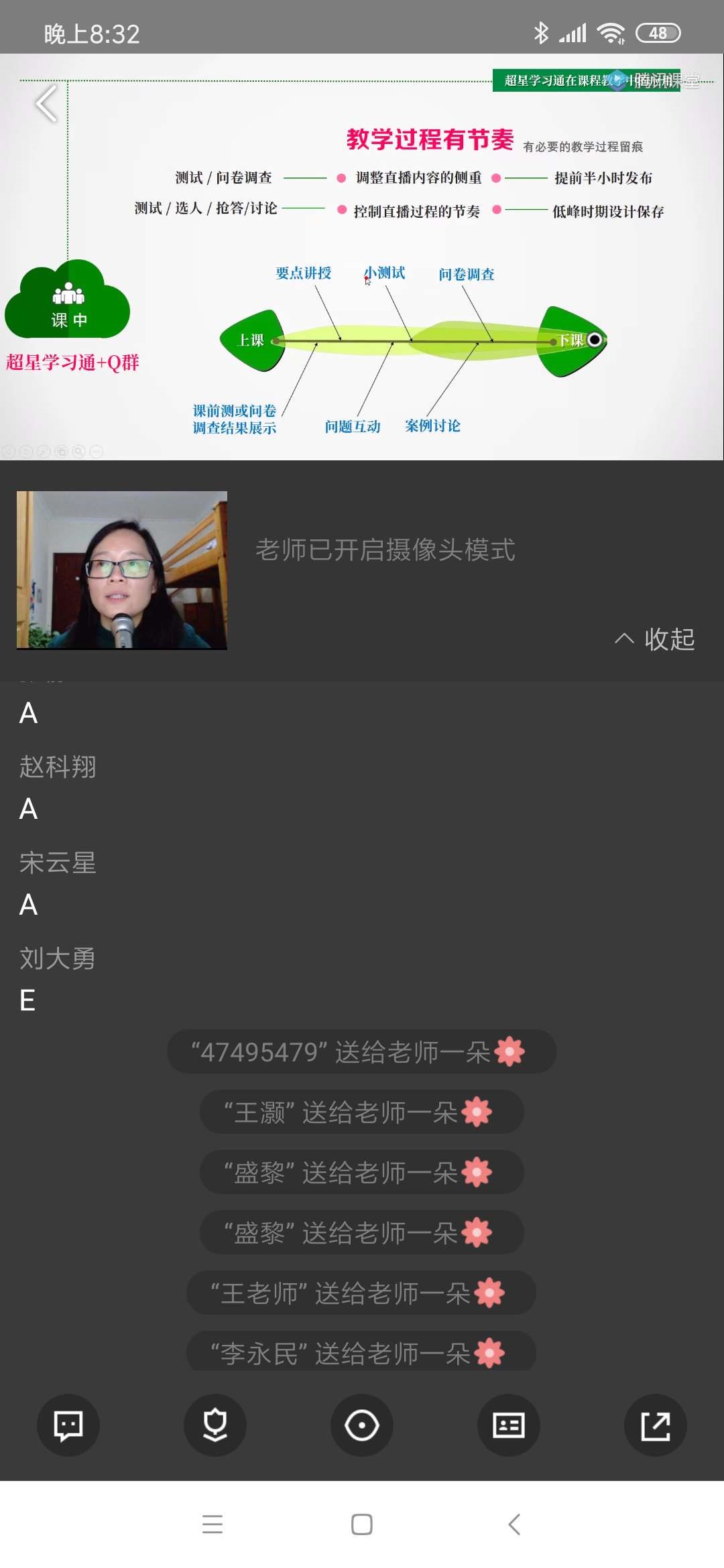This screenshot has height=1568, width=724.
Task: Tap the system home button
Action: (x=362, y=1524)
